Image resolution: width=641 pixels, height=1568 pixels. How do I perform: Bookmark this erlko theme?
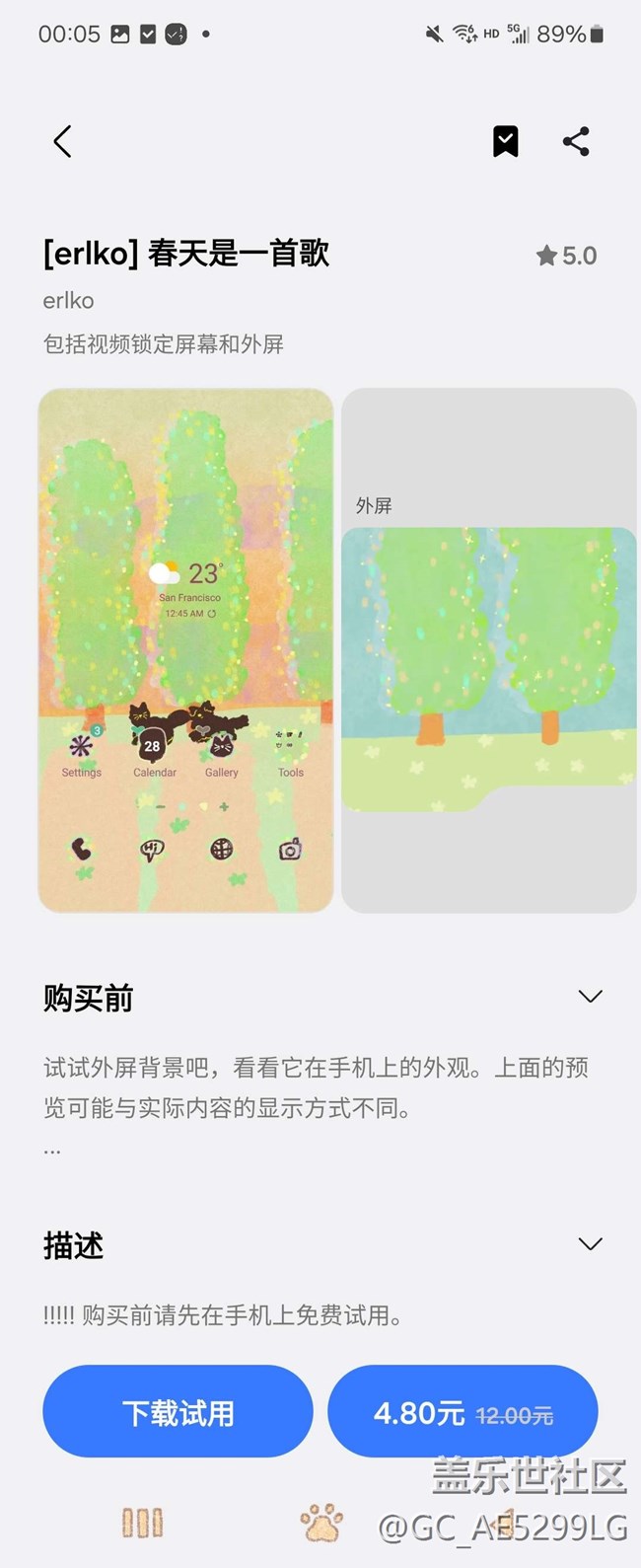[505, 142]
